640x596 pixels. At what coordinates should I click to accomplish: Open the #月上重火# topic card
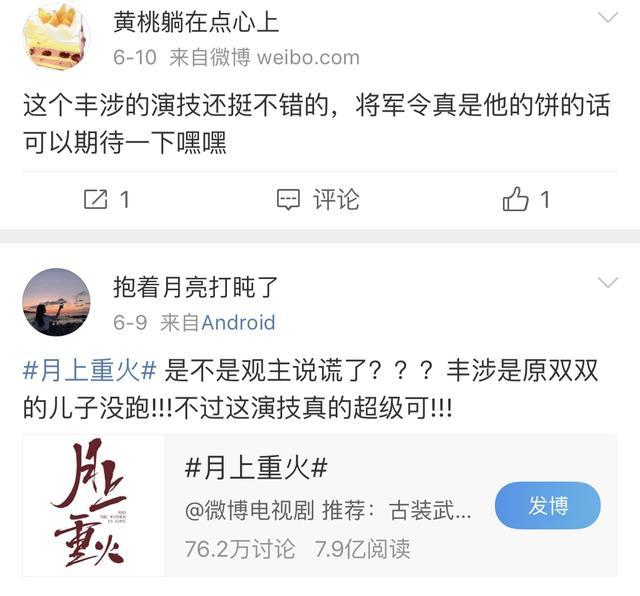320,505
